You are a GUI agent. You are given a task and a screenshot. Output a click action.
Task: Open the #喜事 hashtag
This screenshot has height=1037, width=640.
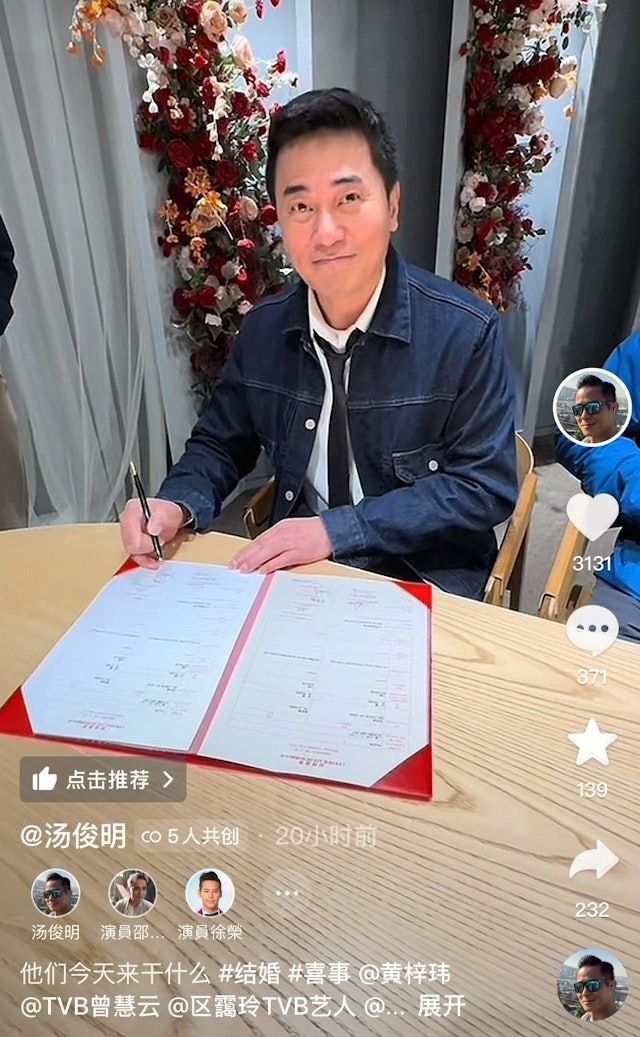pos(319,973)
